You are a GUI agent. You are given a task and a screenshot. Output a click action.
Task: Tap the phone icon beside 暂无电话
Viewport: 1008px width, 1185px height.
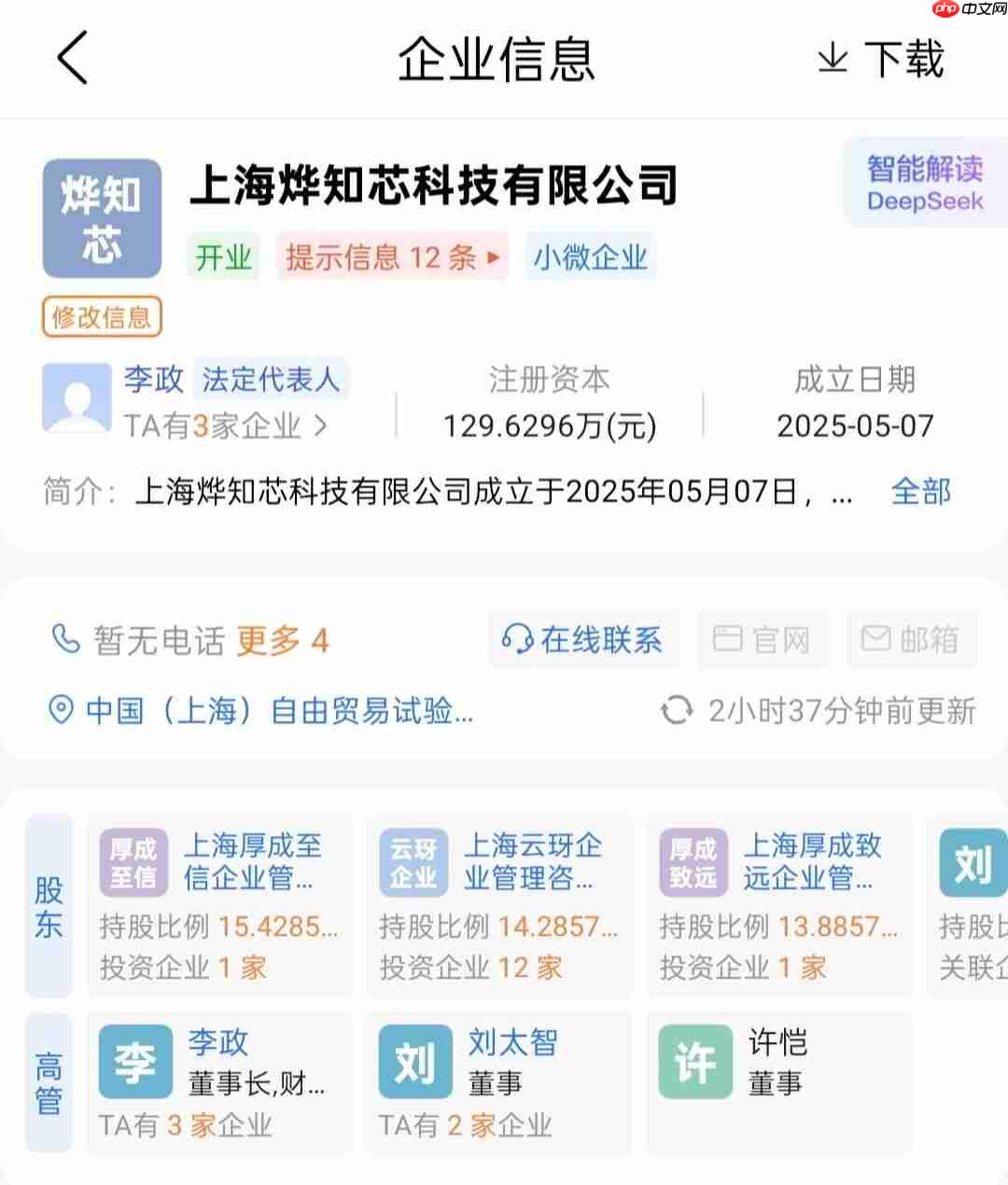pos(63,640)
